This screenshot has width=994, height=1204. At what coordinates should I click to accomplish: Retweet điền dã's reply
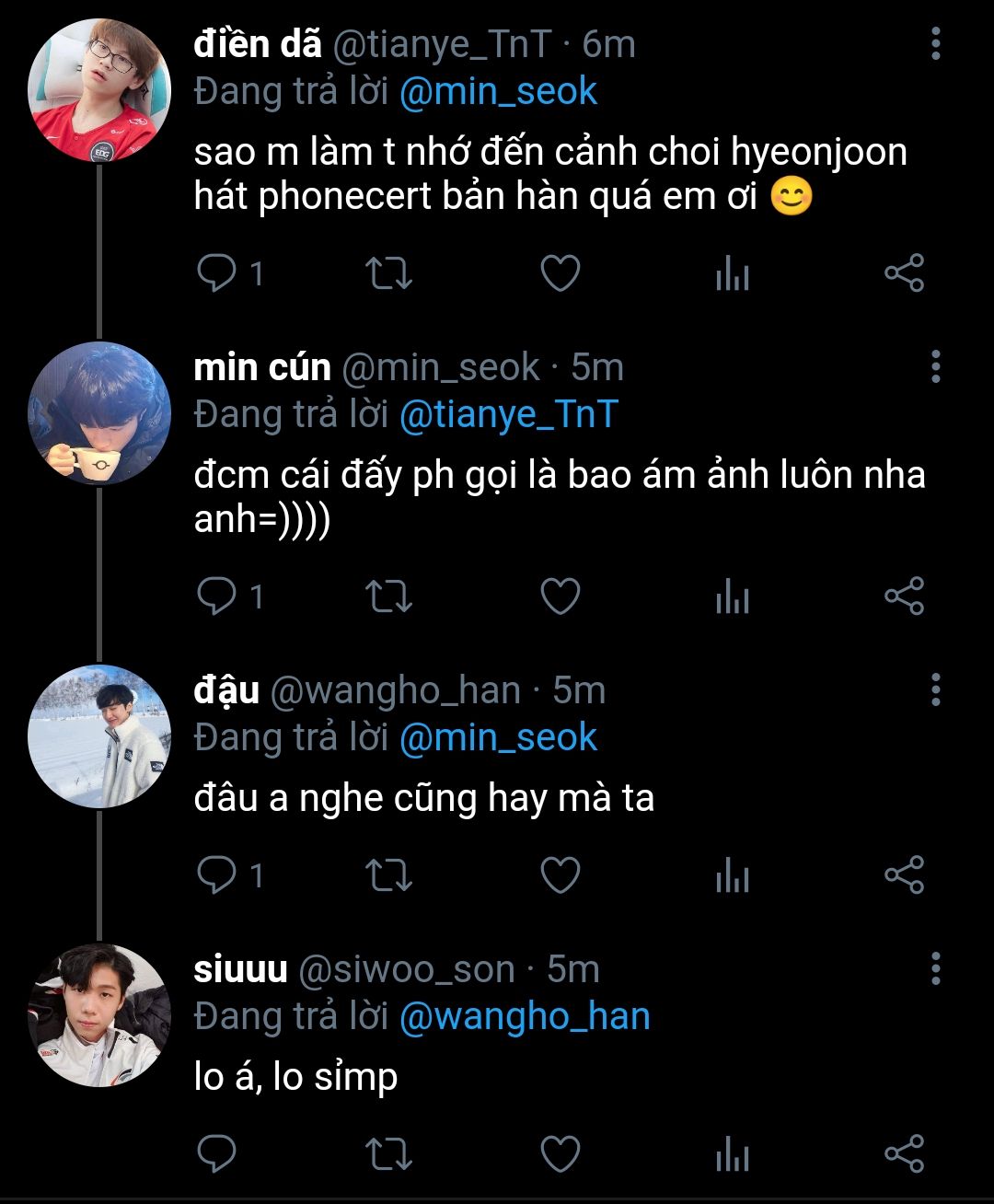click(x=388, y=273)
